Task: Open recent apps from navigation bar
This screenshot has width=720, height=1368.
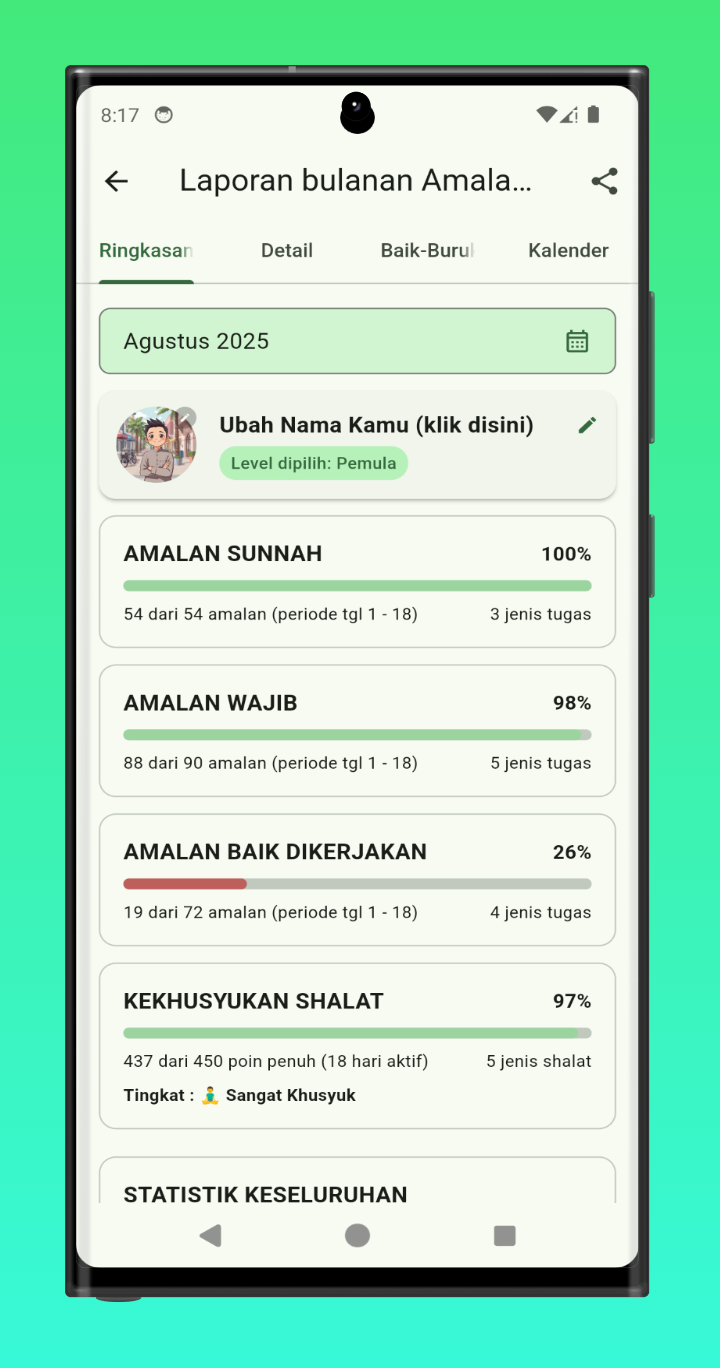Action: (504, 1235)
